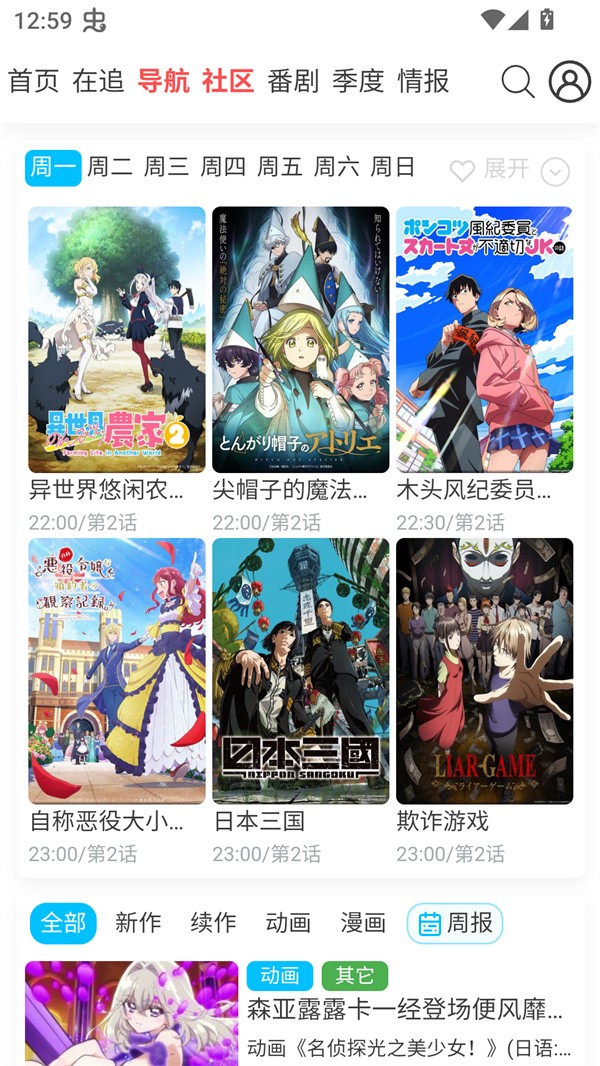
Task: Open the 欺诈游戏 anime poster
Action: click(484, 670)
